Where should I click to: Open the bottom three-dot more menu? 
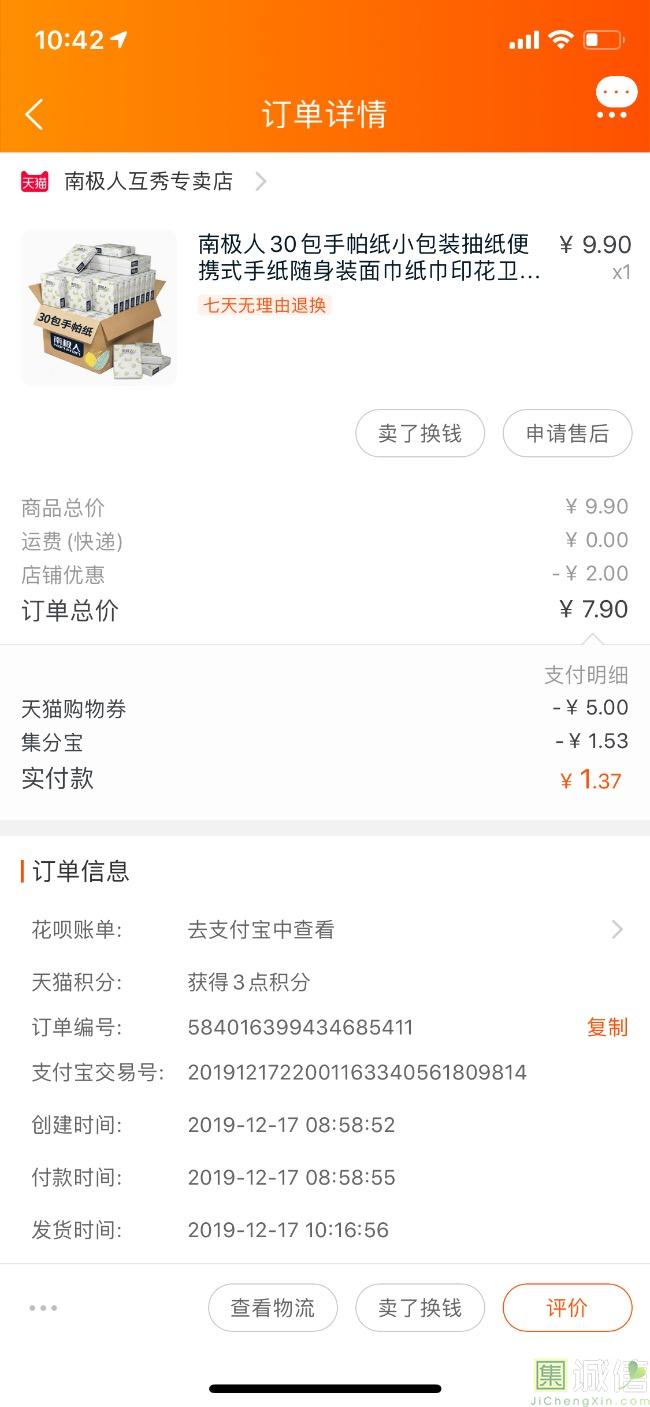43,1308
